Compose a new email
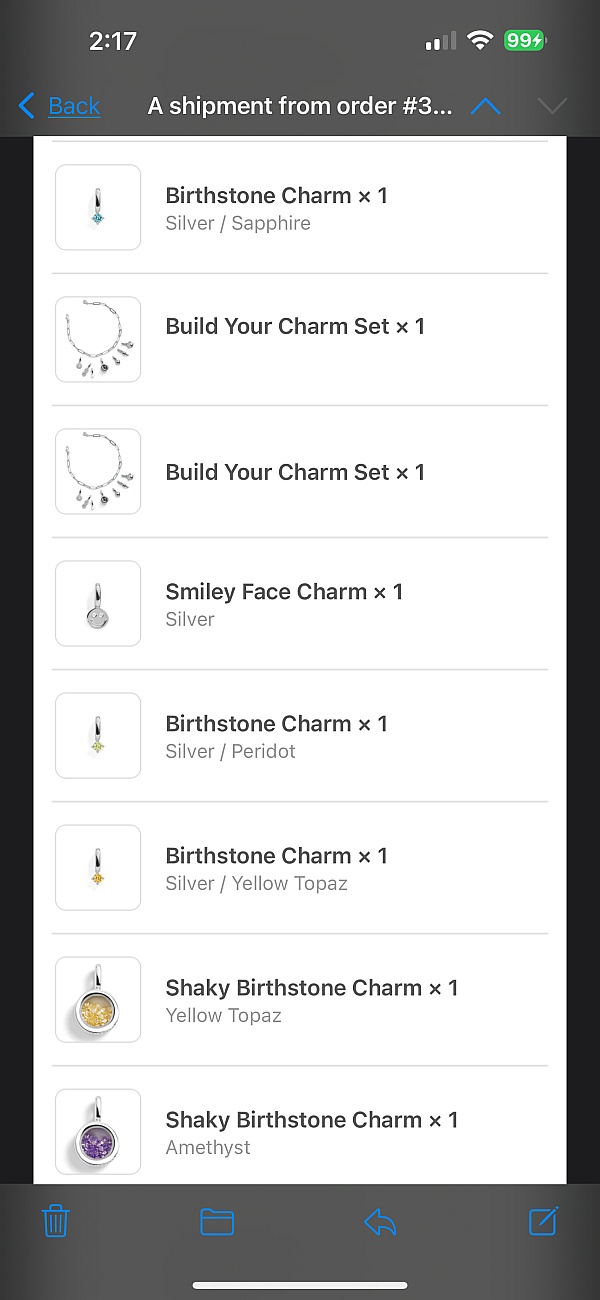This screenshot has height=1300, width=600. [x=543, y=1220]
